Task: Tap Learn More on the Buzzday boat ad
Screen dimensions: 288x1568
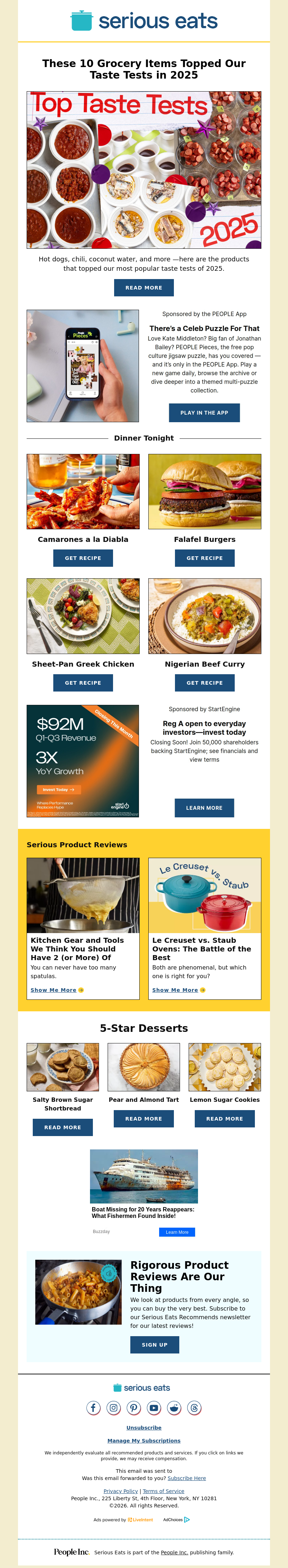Action: (177, 1232)
